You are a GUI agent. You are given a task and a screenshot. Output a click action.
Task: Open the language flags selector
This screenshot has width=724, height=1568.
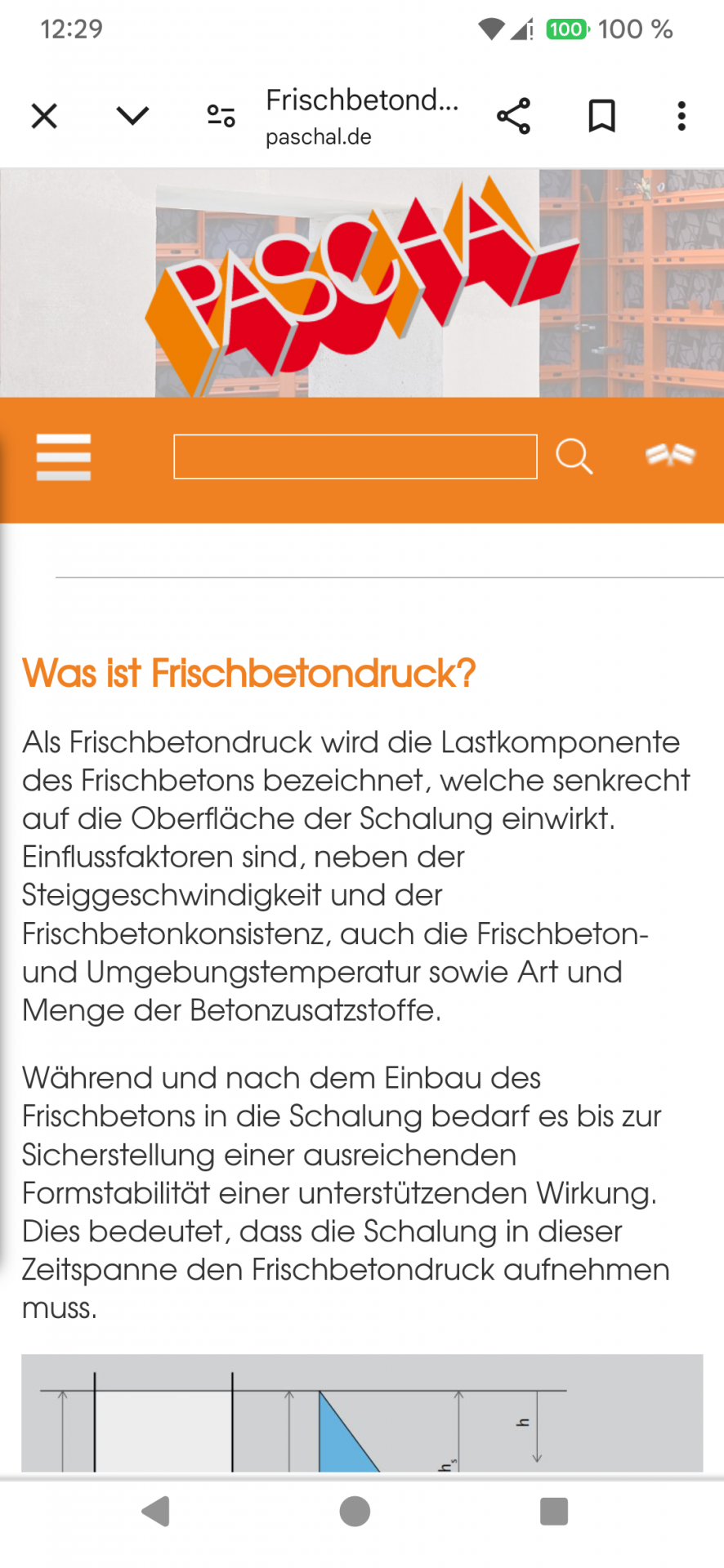670,454
